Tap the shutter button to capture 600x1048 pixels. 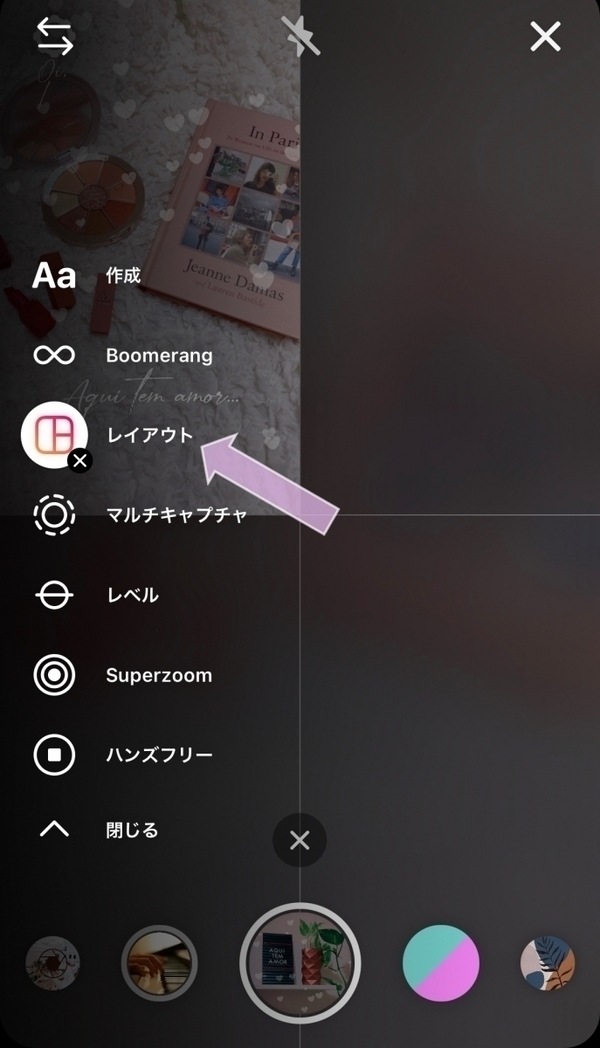(x=300, y=963)
